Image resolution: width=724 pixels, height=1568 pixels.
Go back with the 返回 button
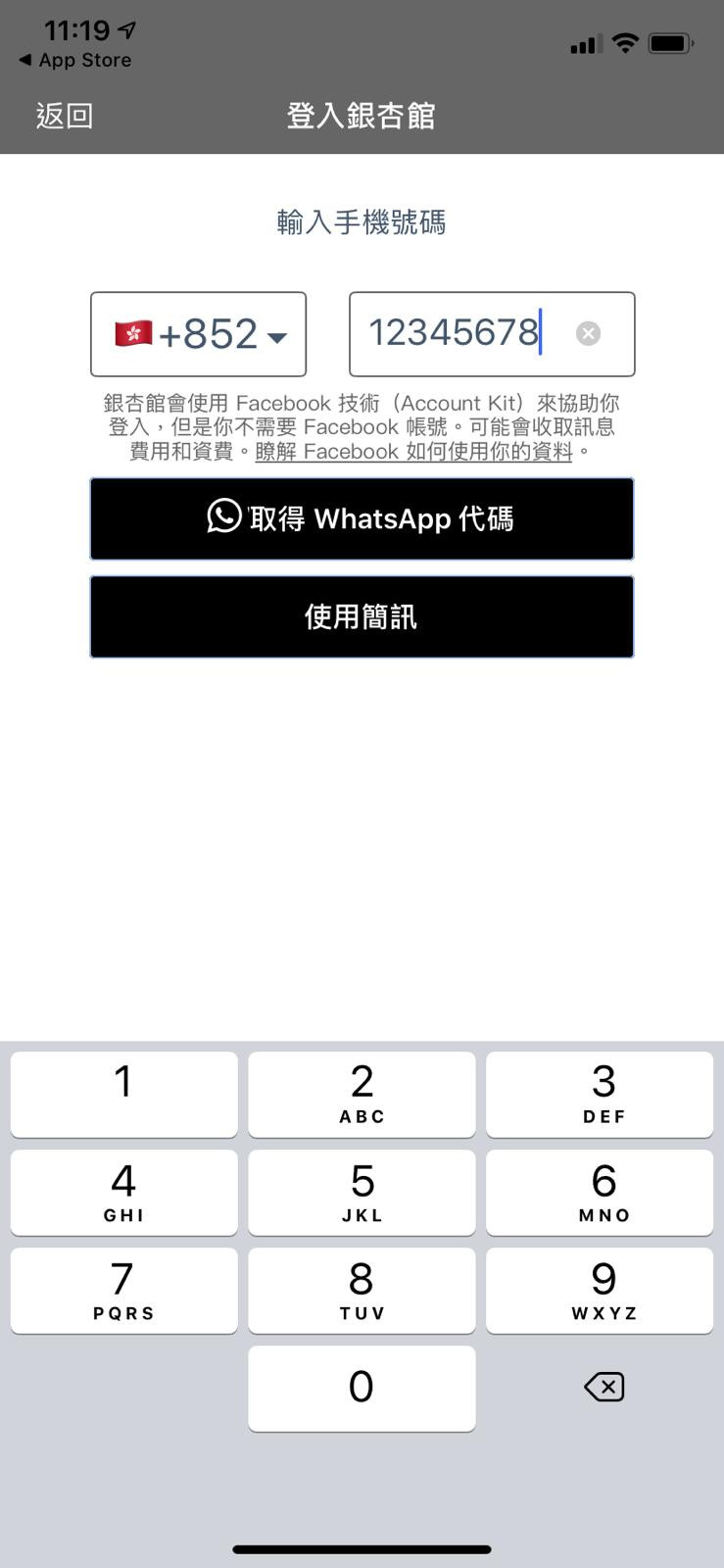pyautogui.click(x=65, y=116)
